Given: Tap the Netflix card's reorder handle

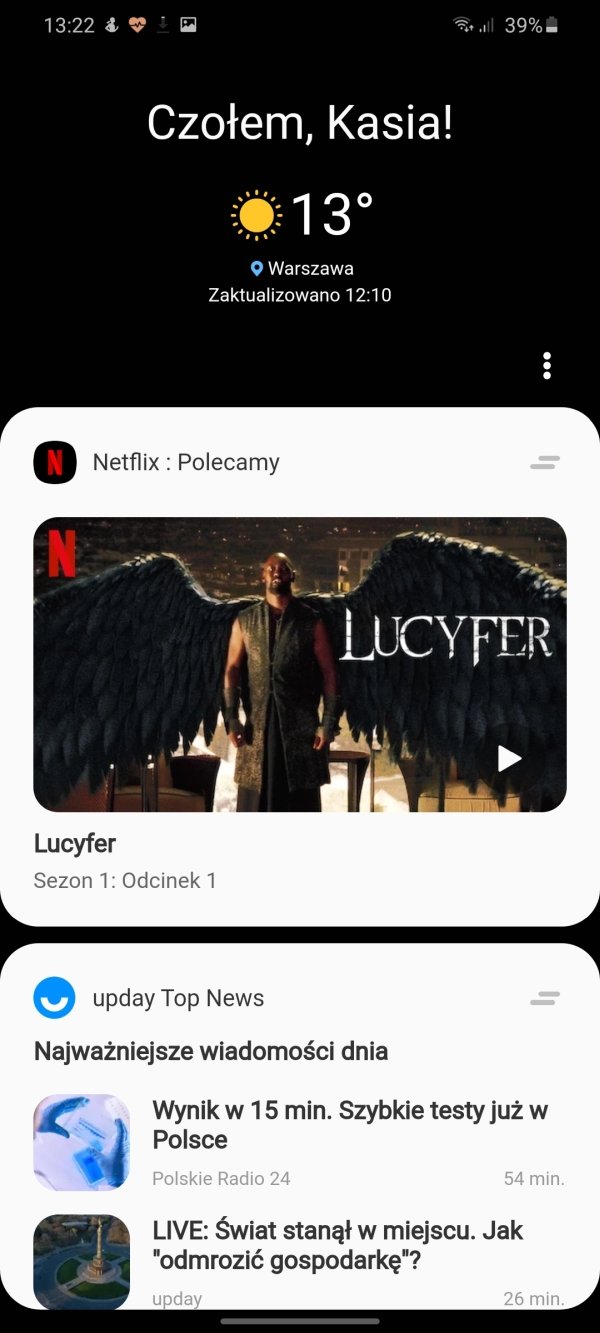Looking at the screenshot, I should click(545, 462).
